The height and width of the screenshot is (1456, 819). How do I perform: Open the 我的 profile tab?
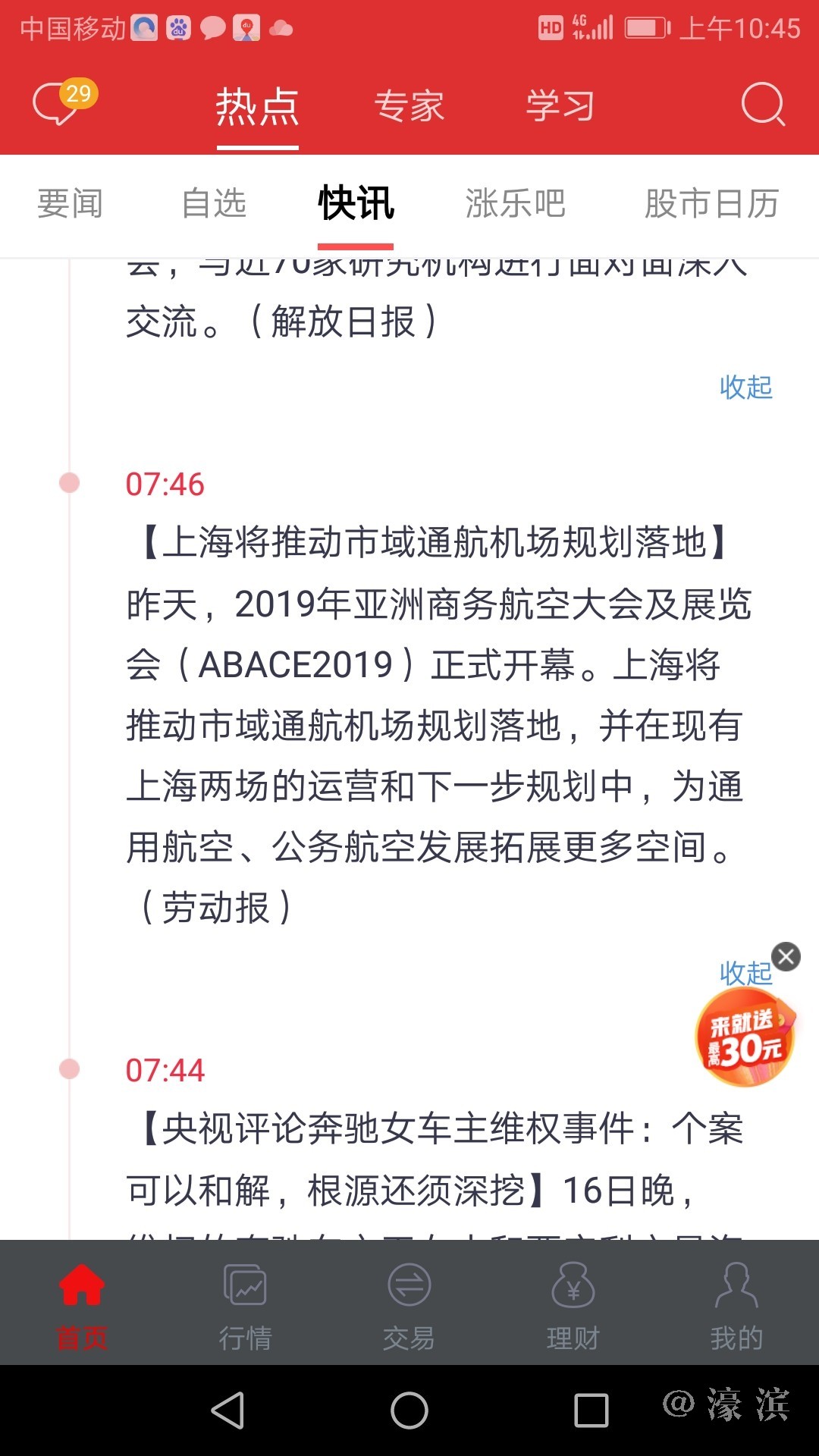(x=736, y=1306)
